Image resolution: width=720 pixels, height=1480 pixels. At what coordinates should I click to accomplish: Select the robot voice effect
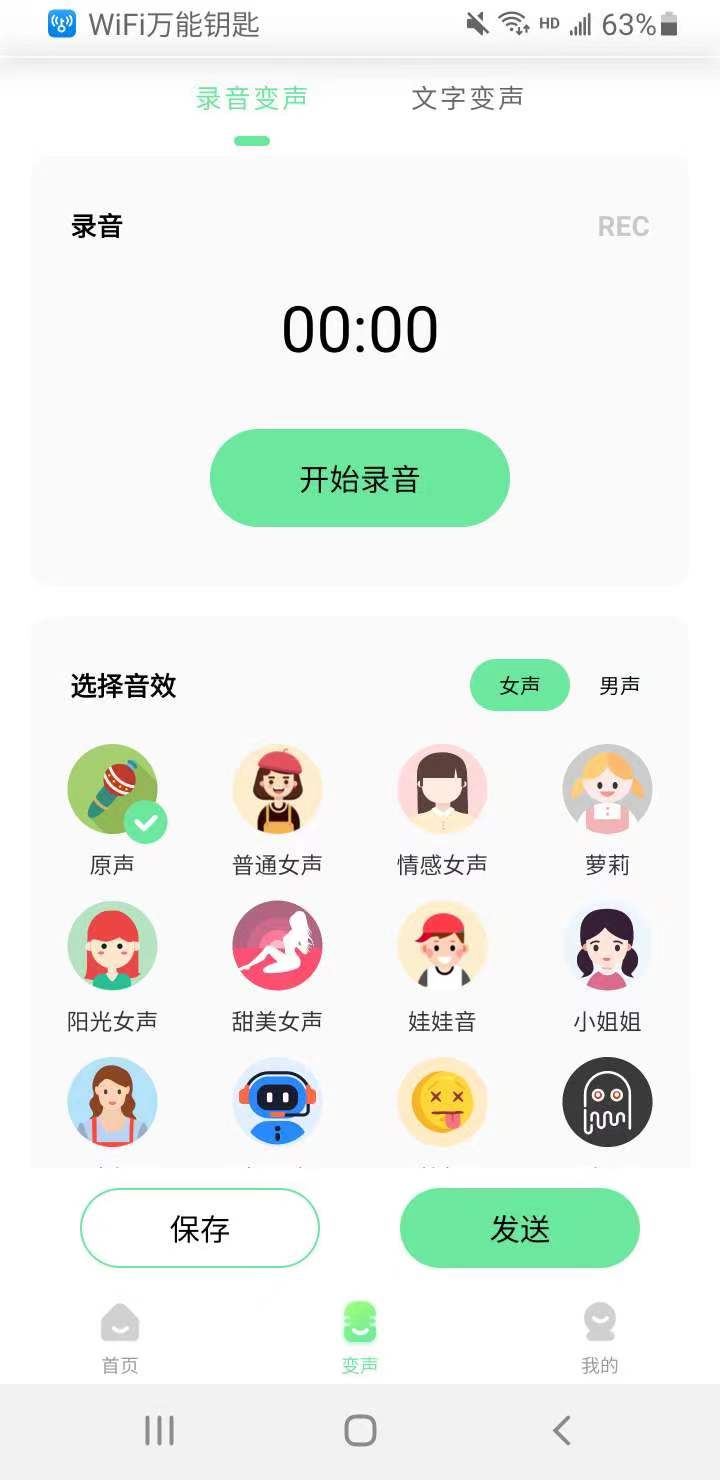tap(277, 1102)
